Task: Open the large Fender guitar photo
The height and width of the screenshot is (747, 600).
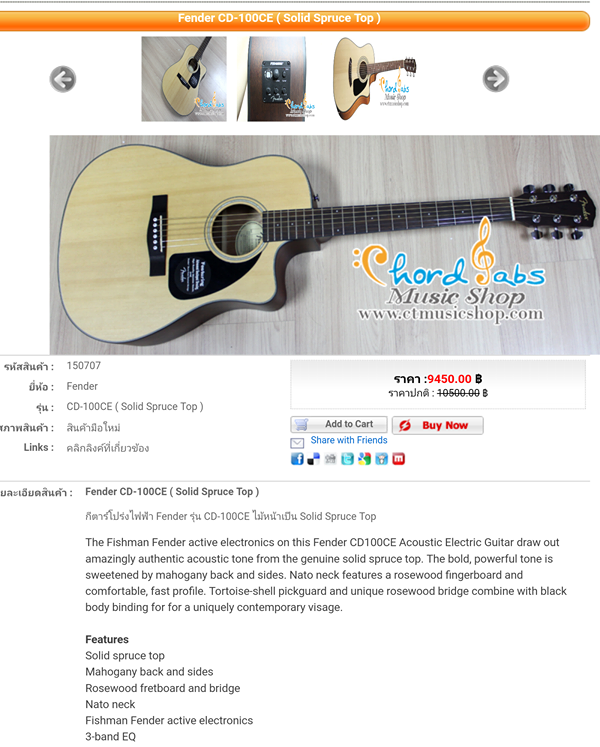Action: tap(325, 245)
